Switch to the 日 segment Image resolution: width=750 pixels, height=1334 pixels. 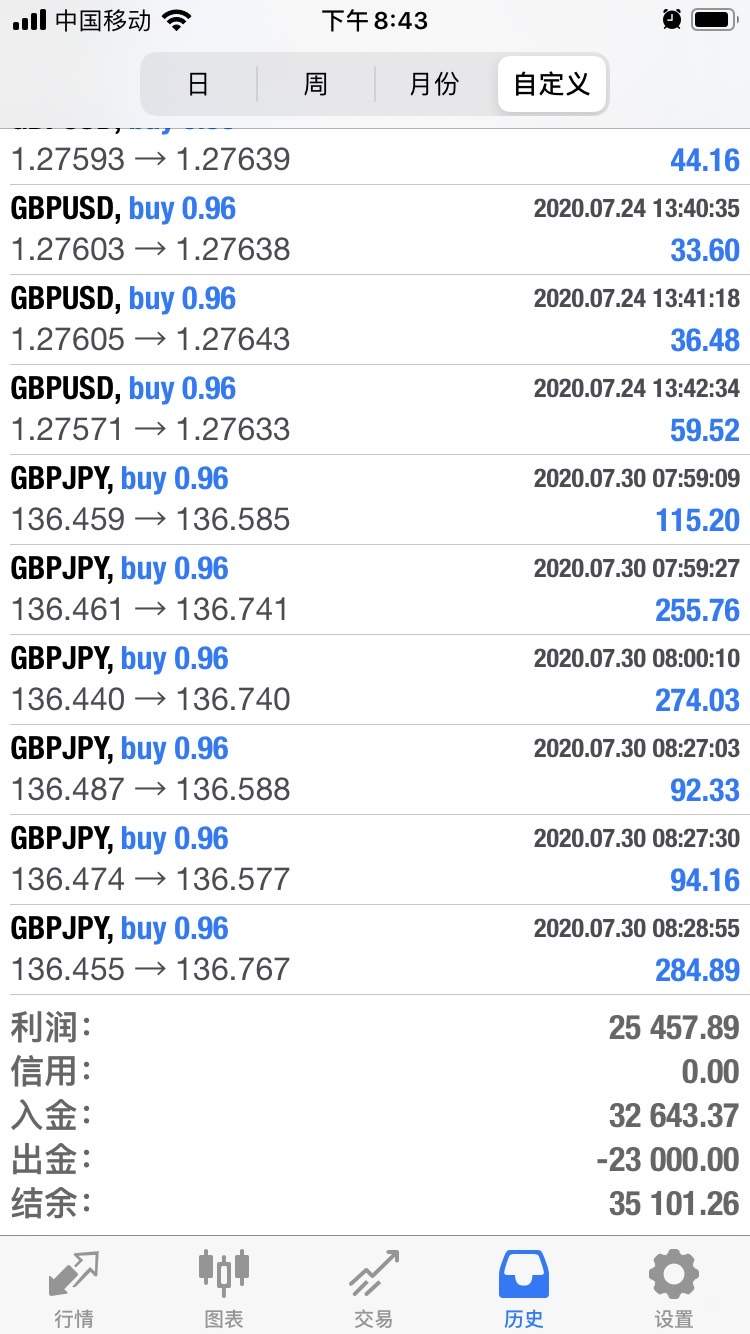coord(199,84)
